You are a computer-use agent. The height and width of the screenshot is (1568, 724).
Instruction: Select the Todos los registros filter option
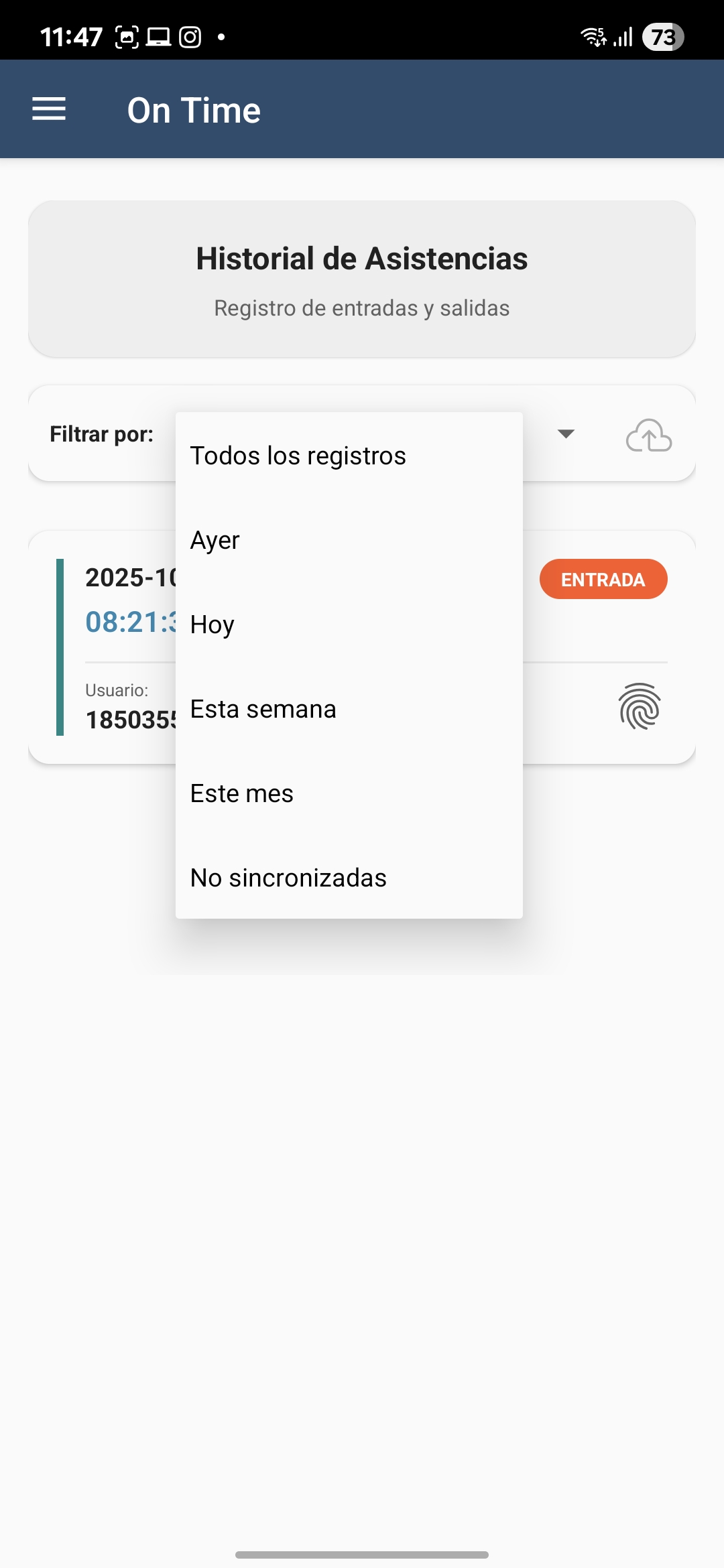tap(298, 456)
